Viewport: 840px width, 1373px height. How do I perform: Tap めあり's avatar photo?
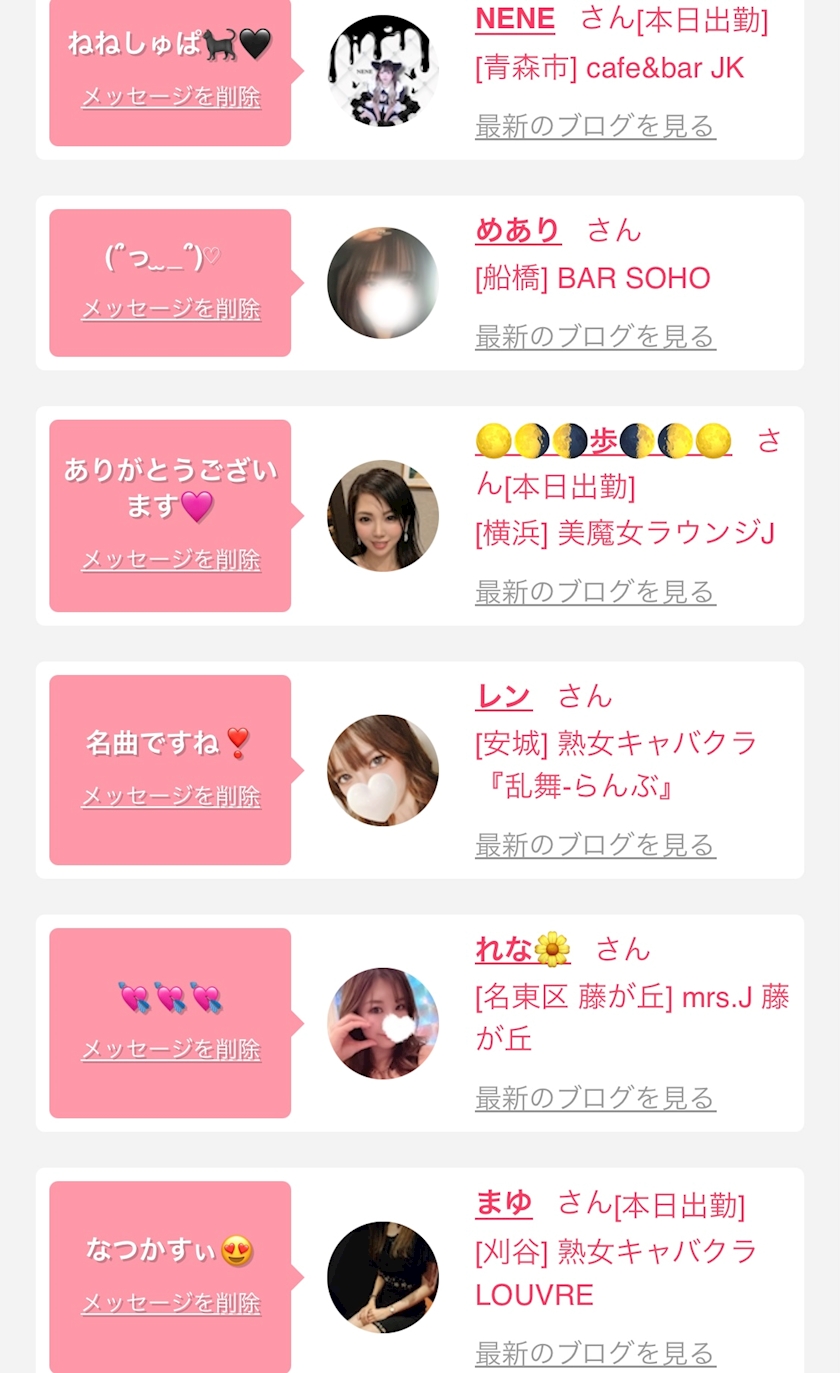(382, 283)
